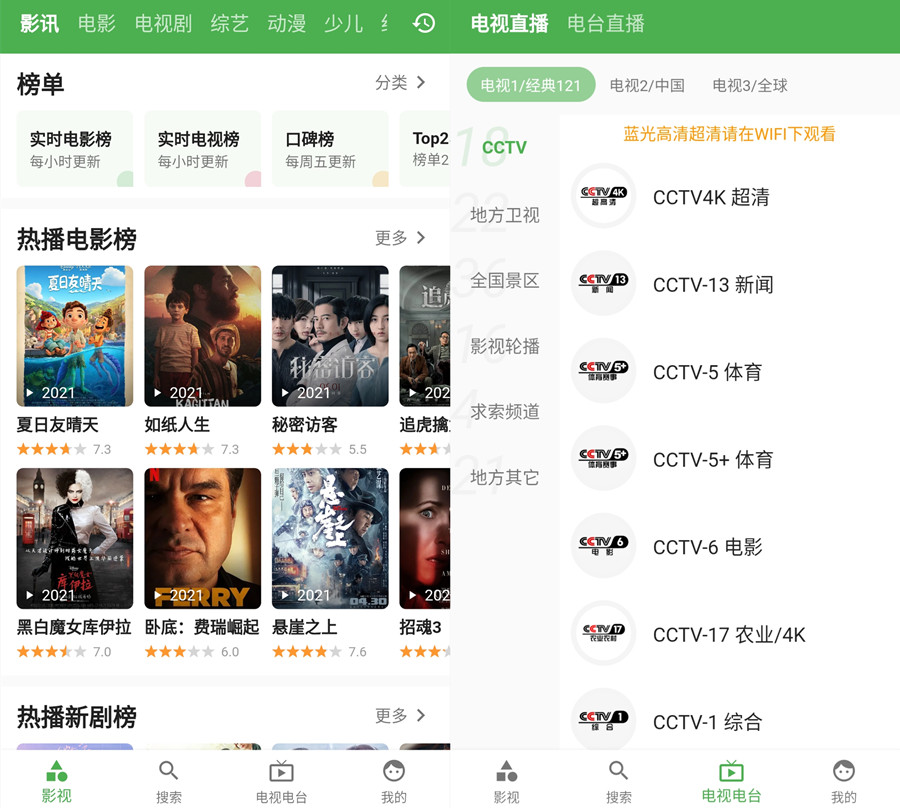Choose 地方卫视 in the side list

click(505, 215)
